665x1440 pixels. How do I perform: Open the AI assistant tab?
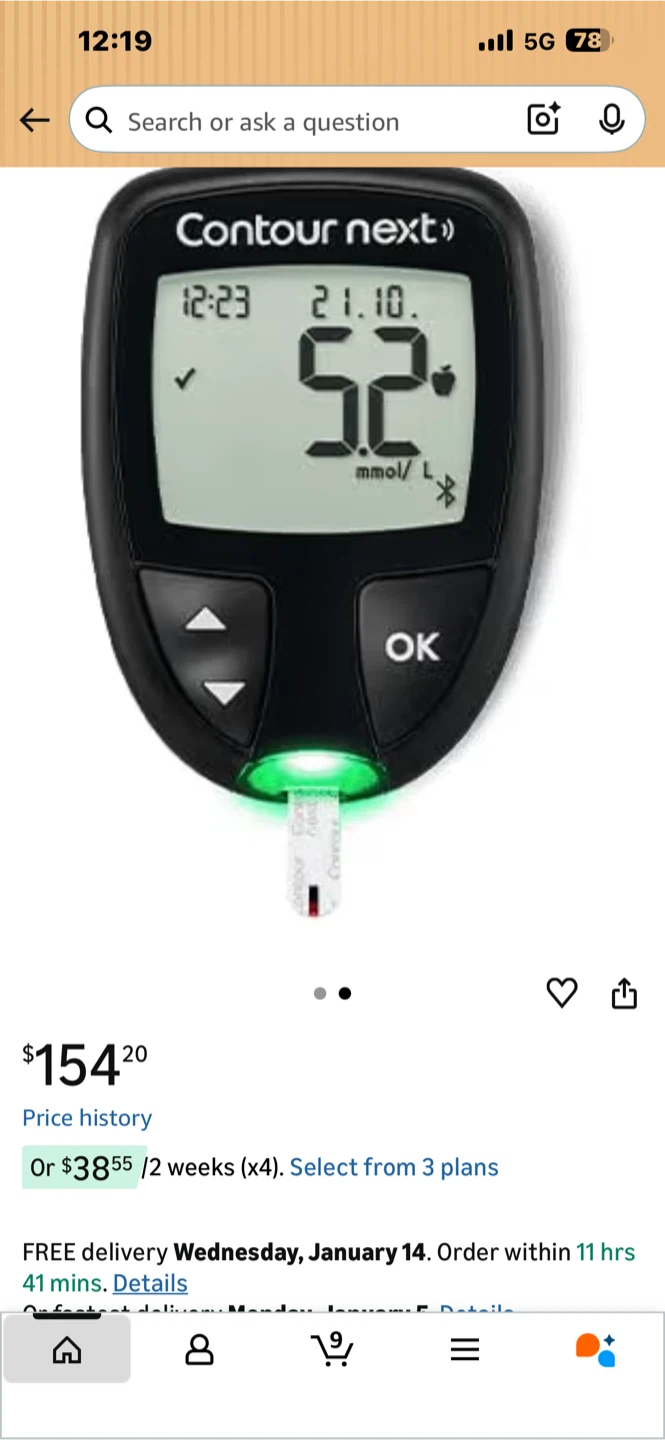click(596, 1350)
